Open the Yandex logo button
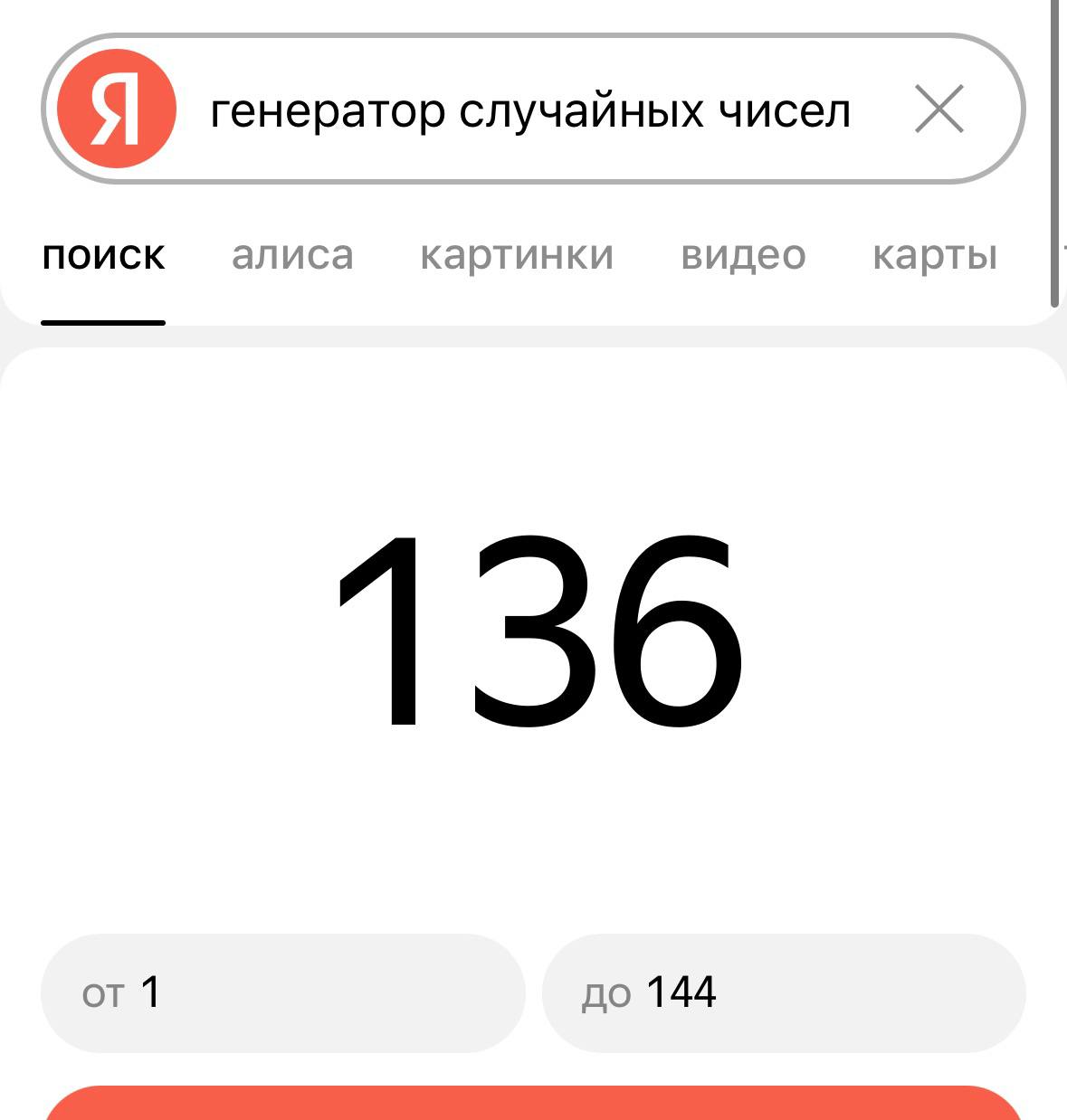 [x=116, y=109]
